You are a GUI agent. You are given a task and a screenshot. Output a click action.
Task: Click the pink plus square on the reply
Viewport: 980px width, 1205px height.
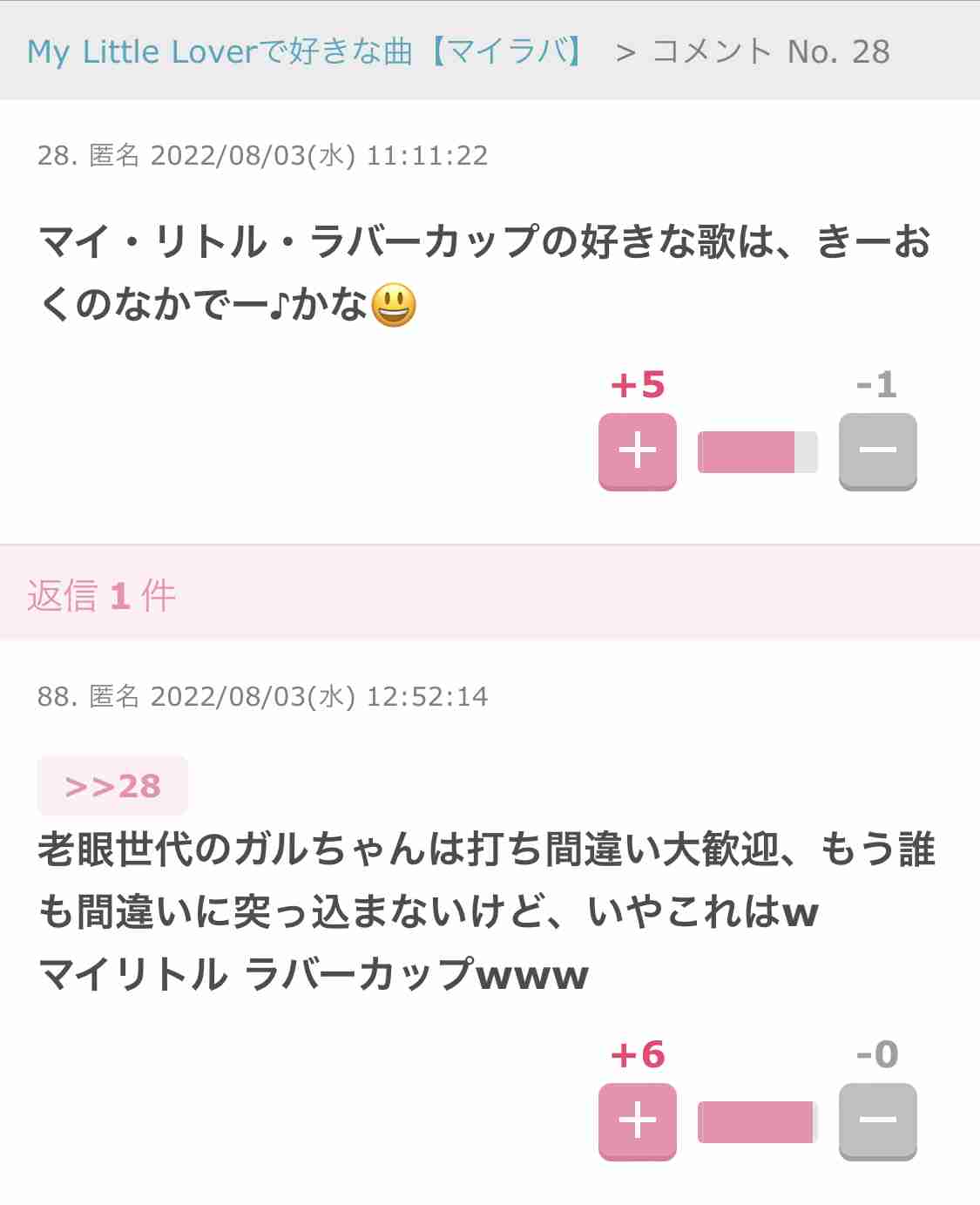pyautogui.click(x=637, y=1121)
